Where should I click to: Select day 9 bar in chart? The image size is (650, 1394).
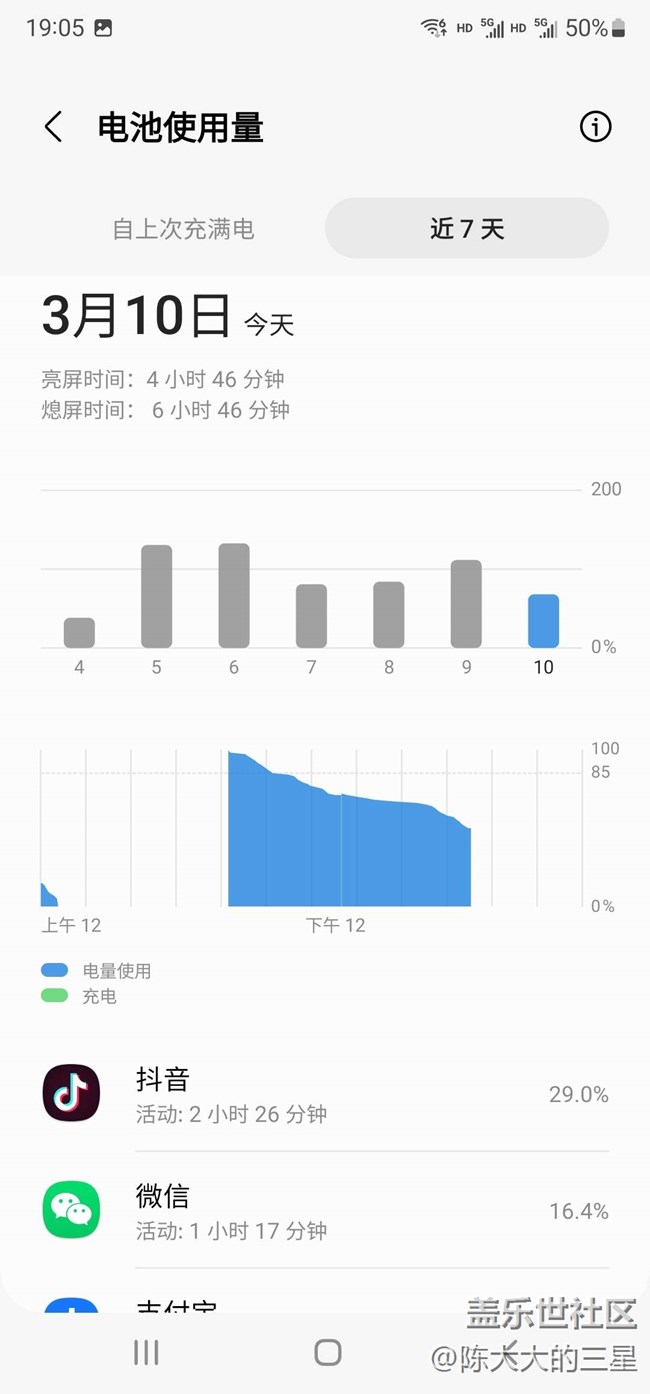466,604
